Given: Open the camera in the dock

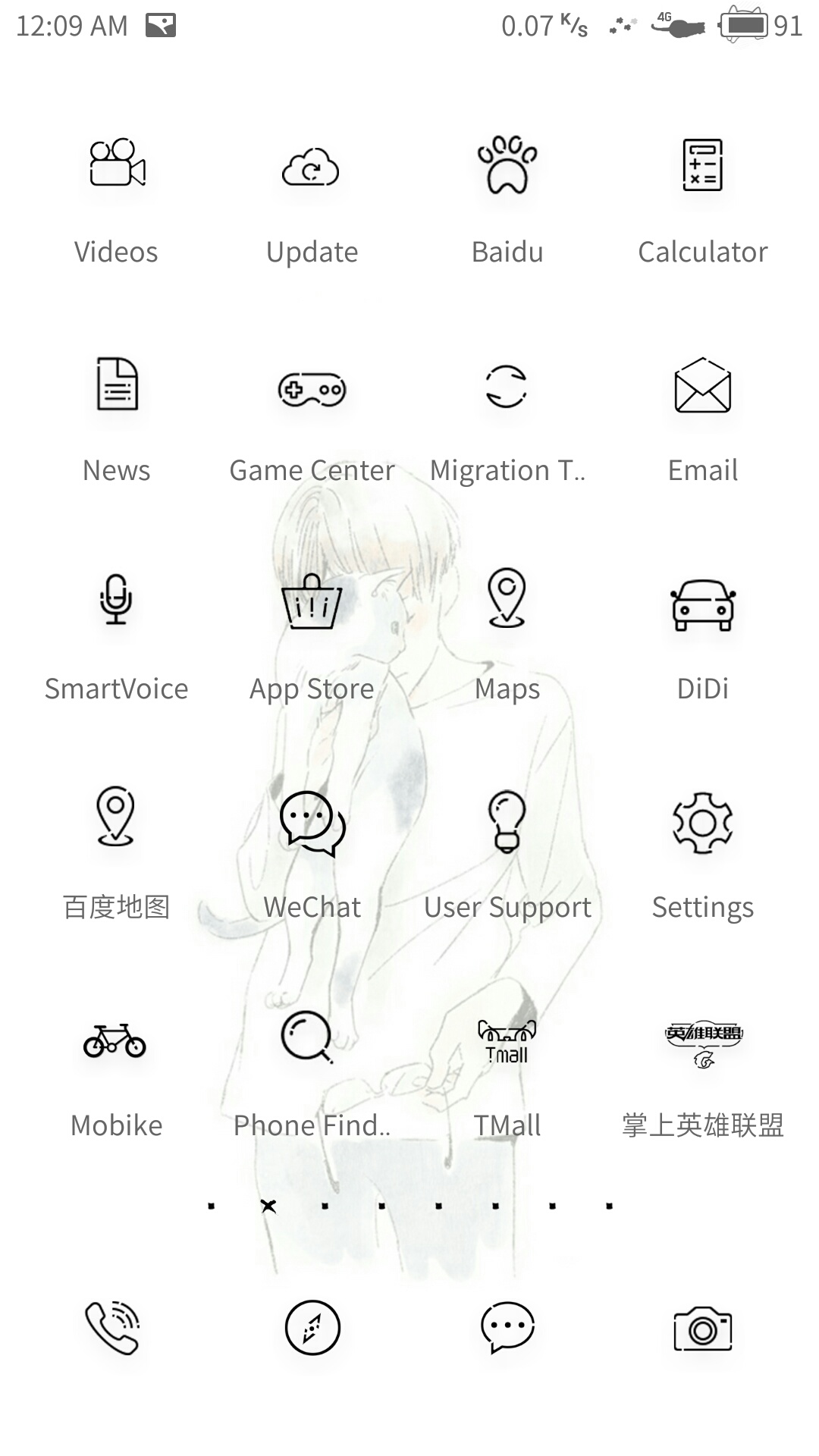Looking at the screenshot, I should coord(702,1329).
